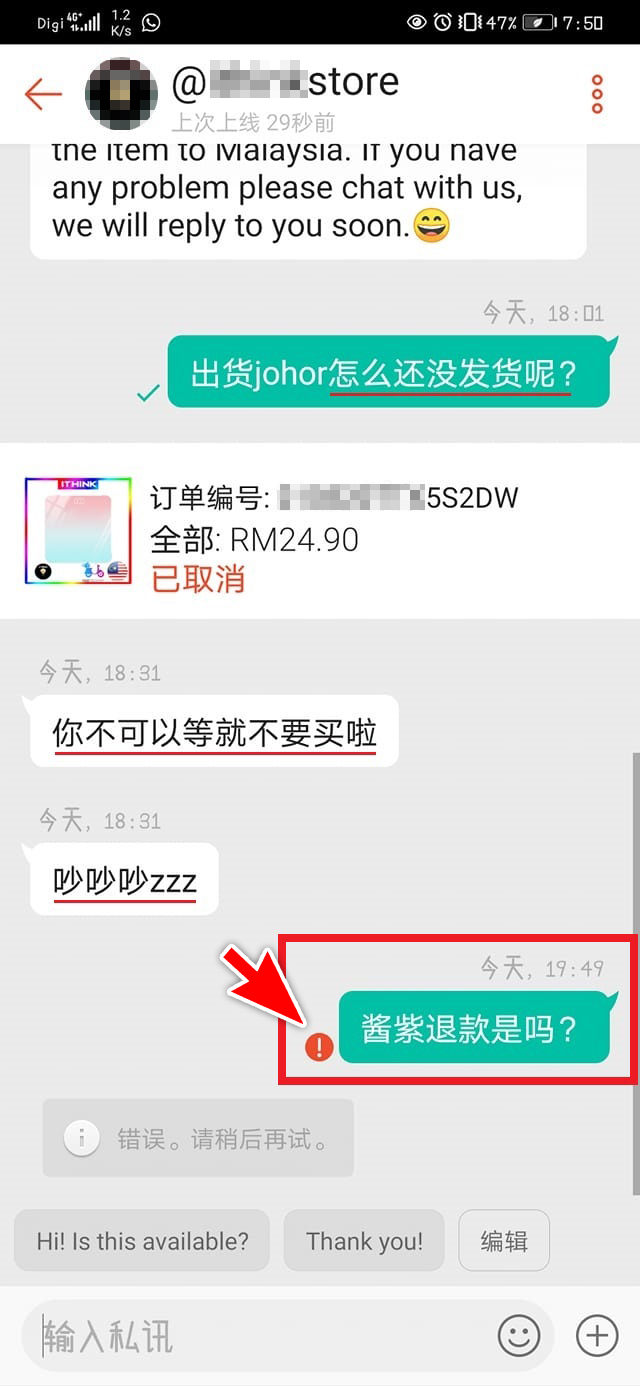The width and height of the screenshot is (640, 1386).
Task: Open the plus attachment menu
Action: tap(597, 1336)
